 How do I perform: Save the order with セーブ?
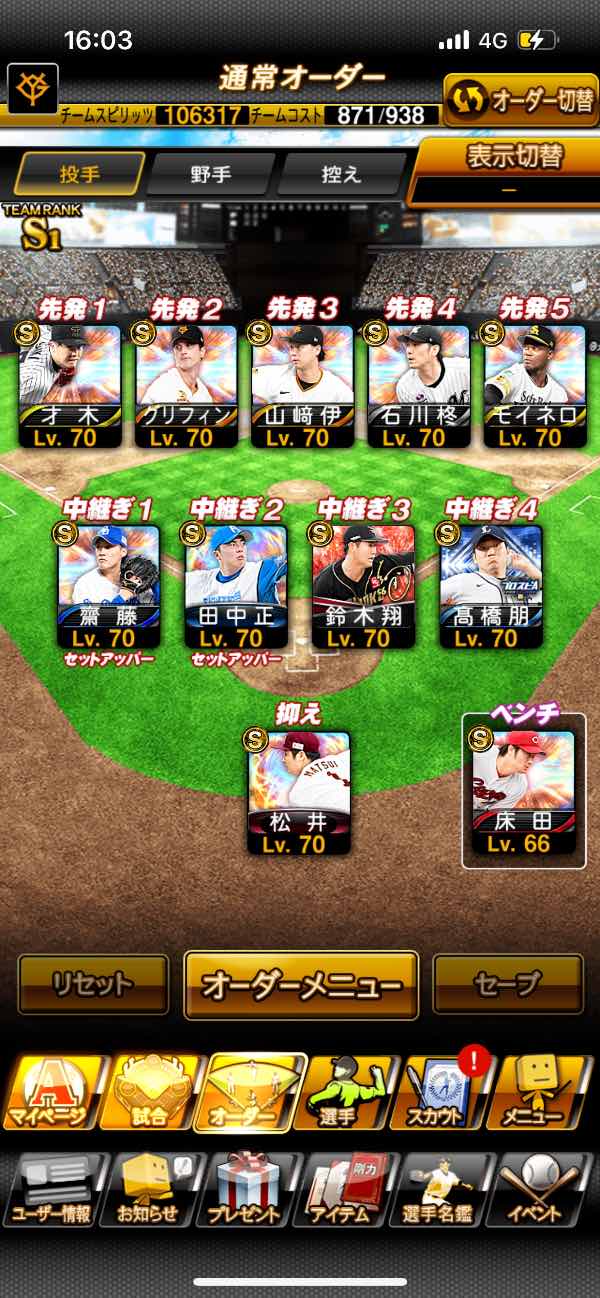(508, 985)
